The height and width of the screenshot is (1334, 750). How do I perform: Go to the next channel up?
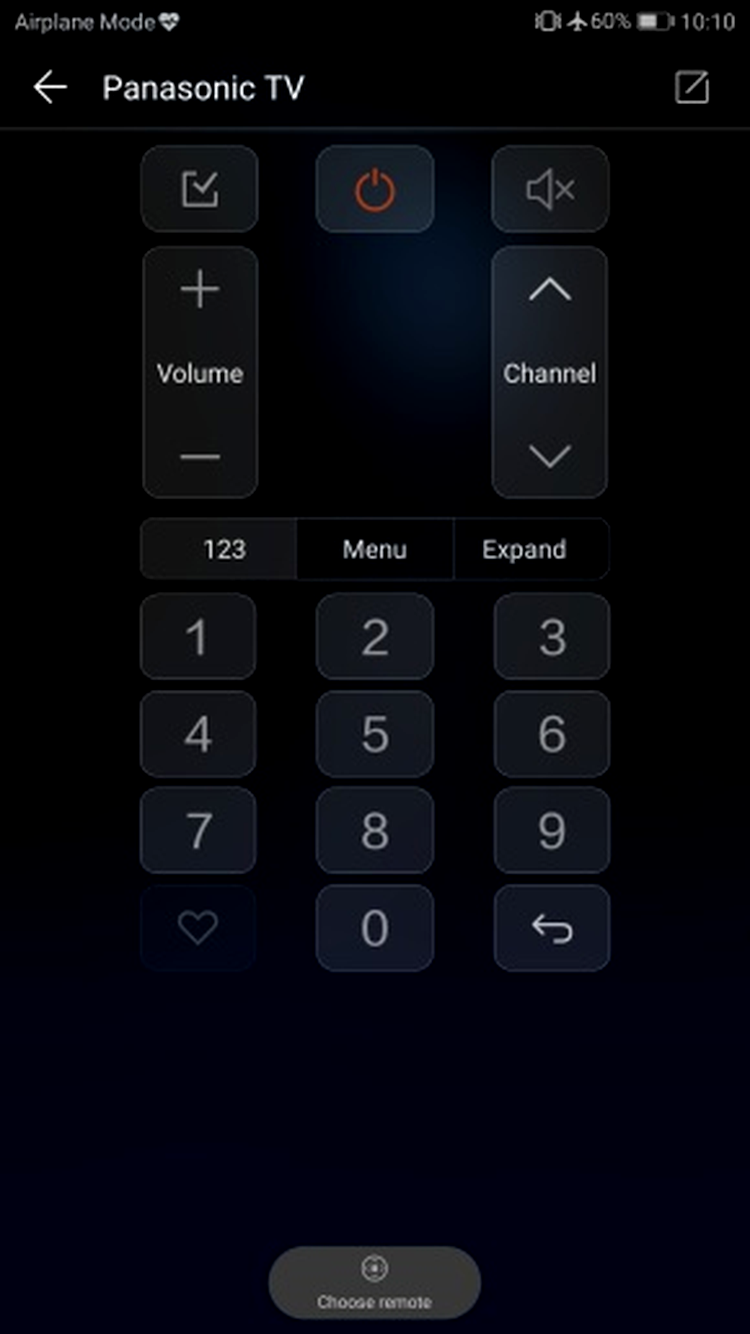[549, 290]
